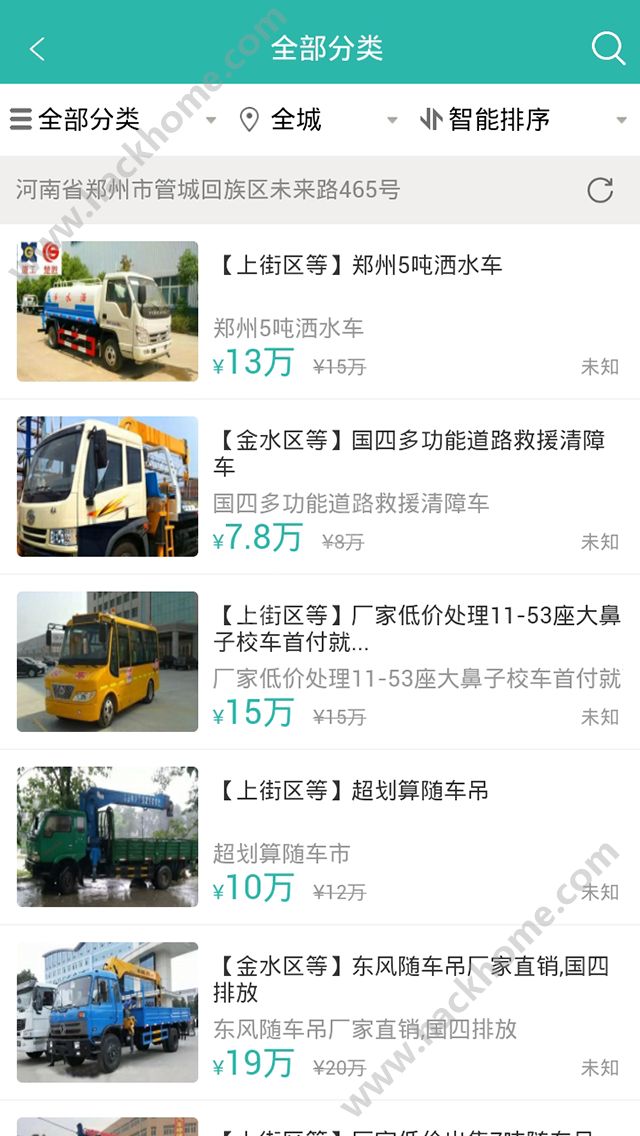
Task: Go back using the top-left arrow
Action: (x=38, y=48)
